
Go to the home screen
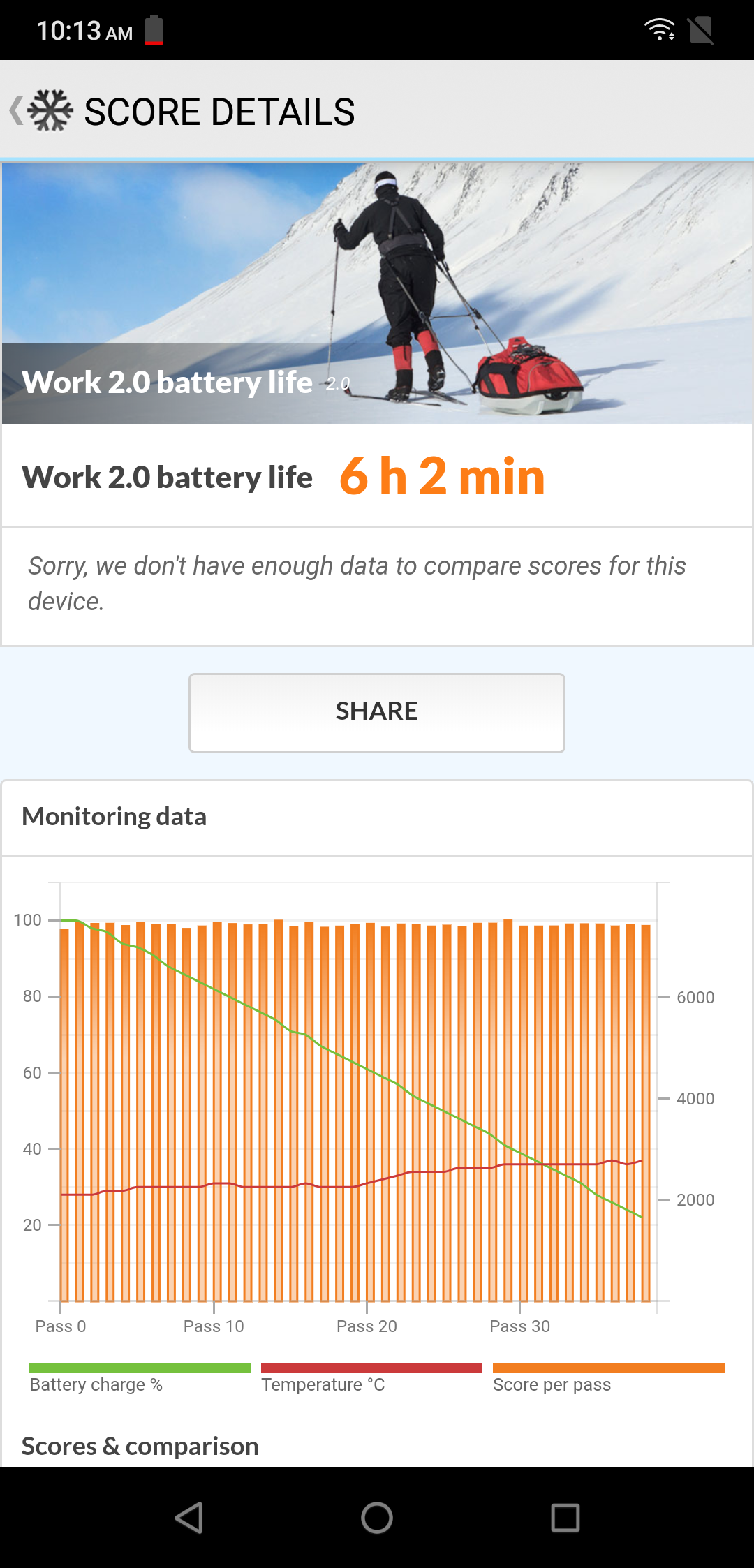(x=377, y=1518)
